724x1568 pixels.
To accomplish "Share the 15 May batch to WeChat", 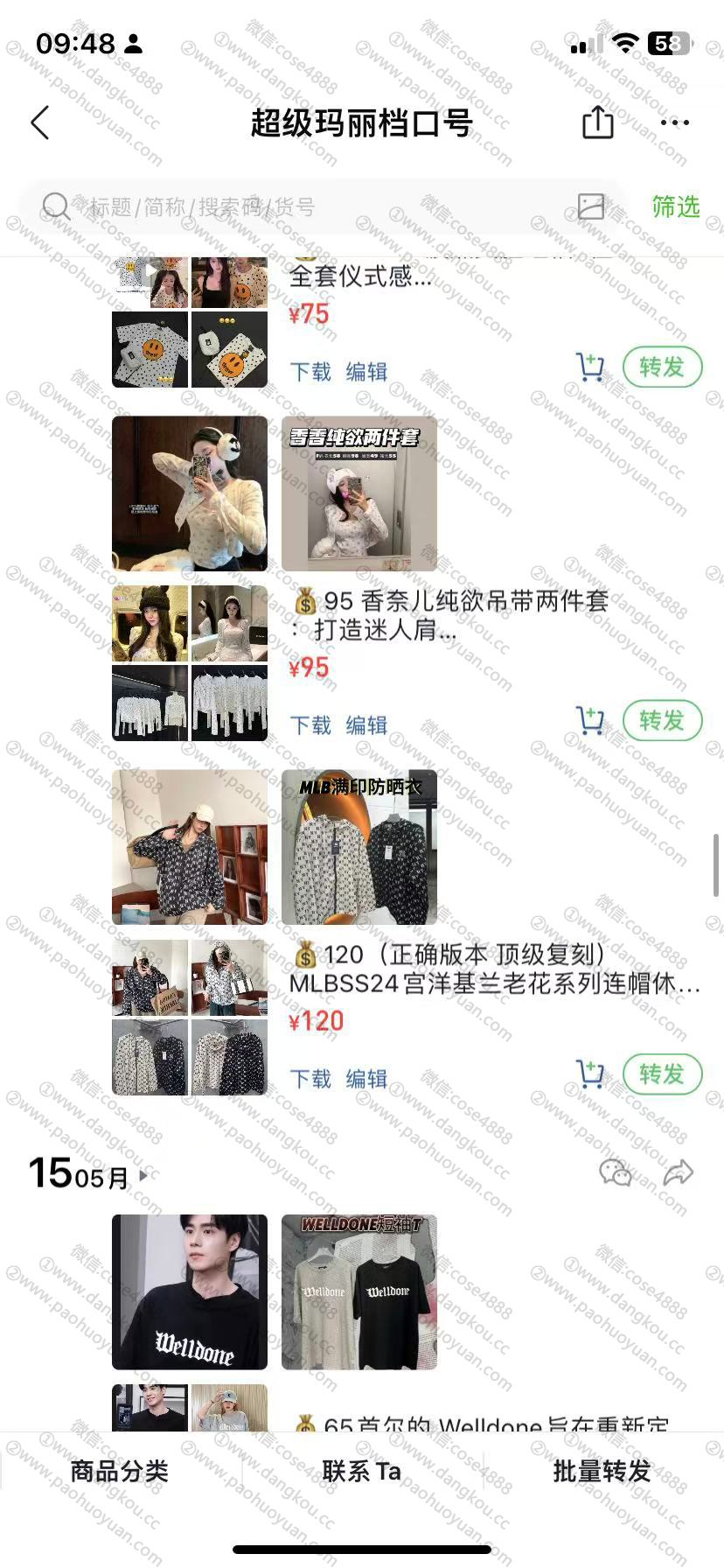I will pos(615,1172).
